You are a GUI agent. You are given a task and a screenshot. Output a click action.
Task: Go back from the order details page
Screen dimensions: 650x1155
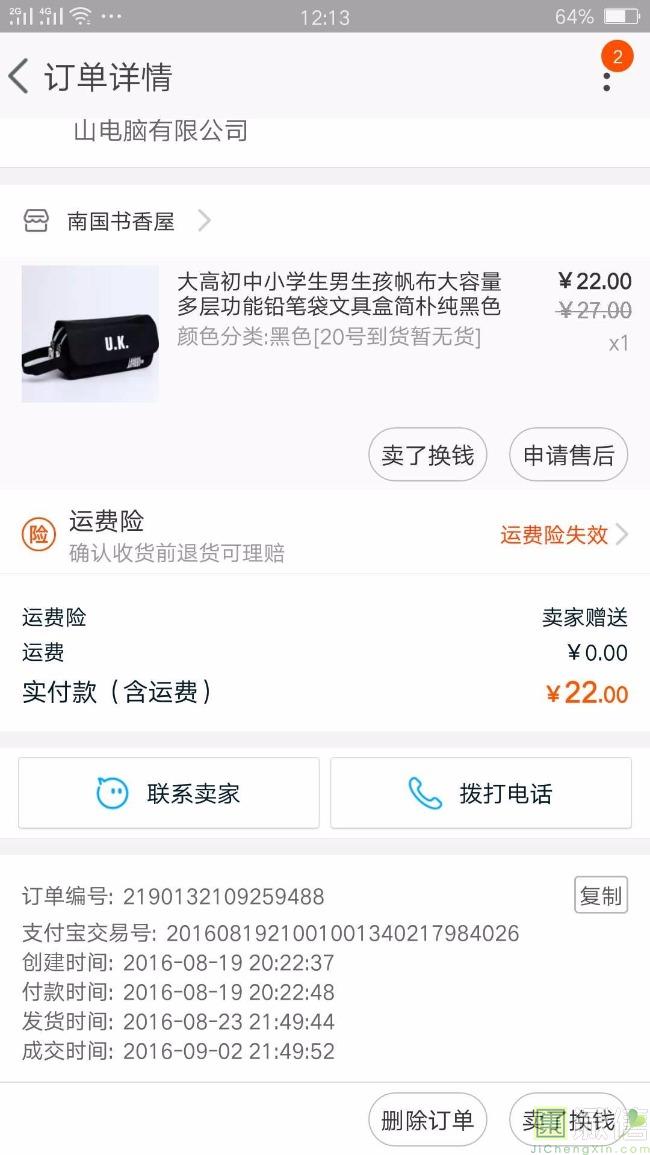point(20,77)
